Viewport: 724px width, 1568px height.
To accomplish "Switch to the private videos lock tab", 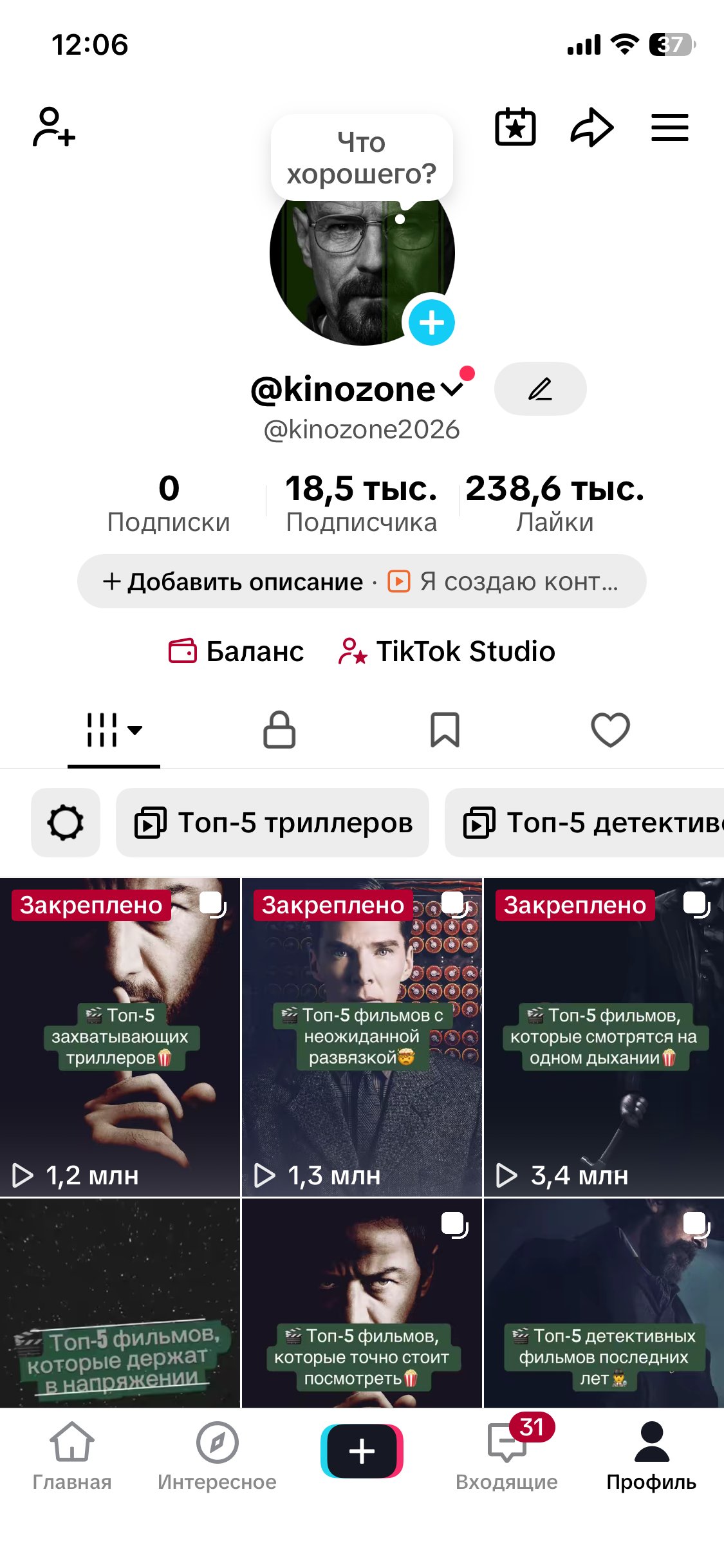I will tap(279, 730).
